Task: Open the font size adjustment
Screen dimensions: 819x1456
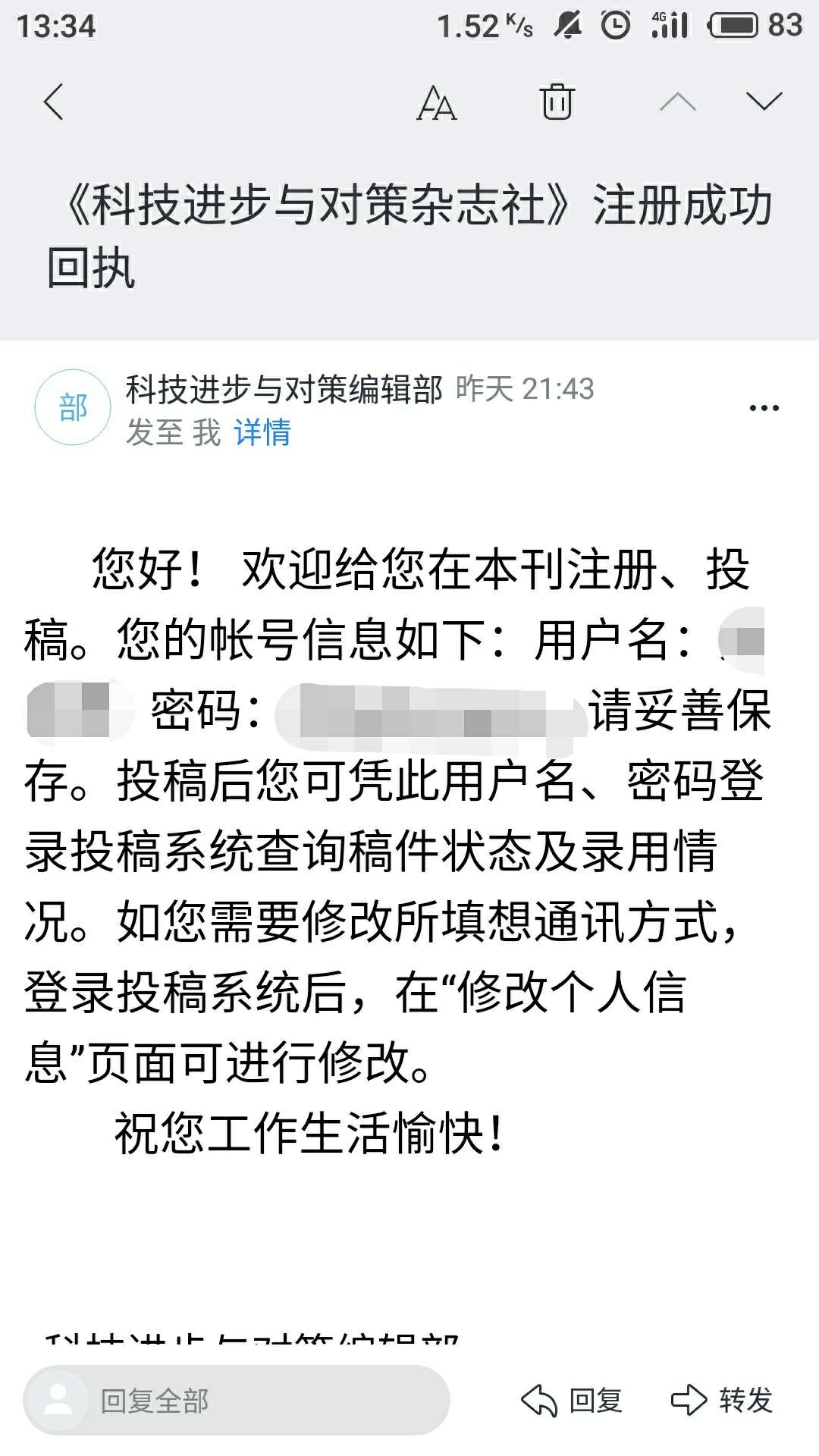Action: [437, 102]
